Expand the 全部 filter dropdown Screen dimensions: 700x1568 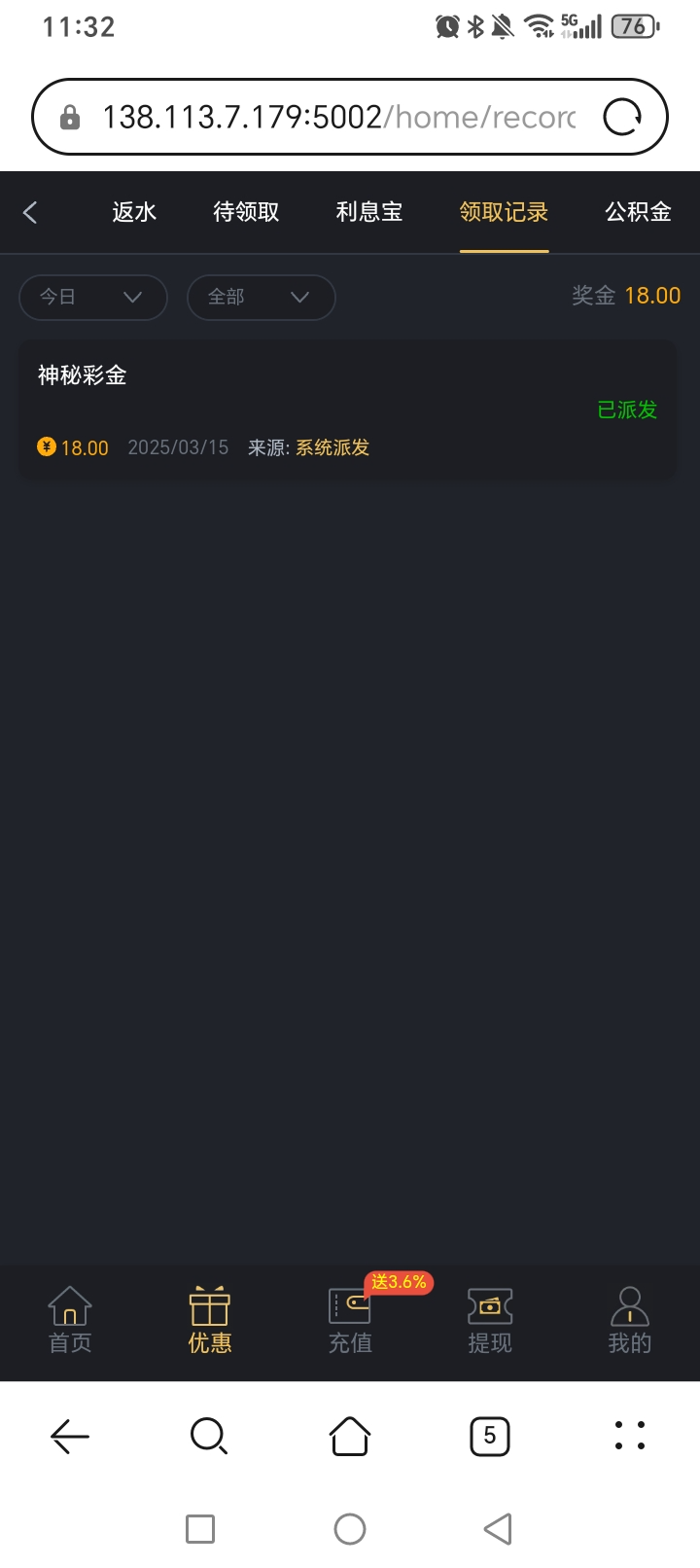261,297
